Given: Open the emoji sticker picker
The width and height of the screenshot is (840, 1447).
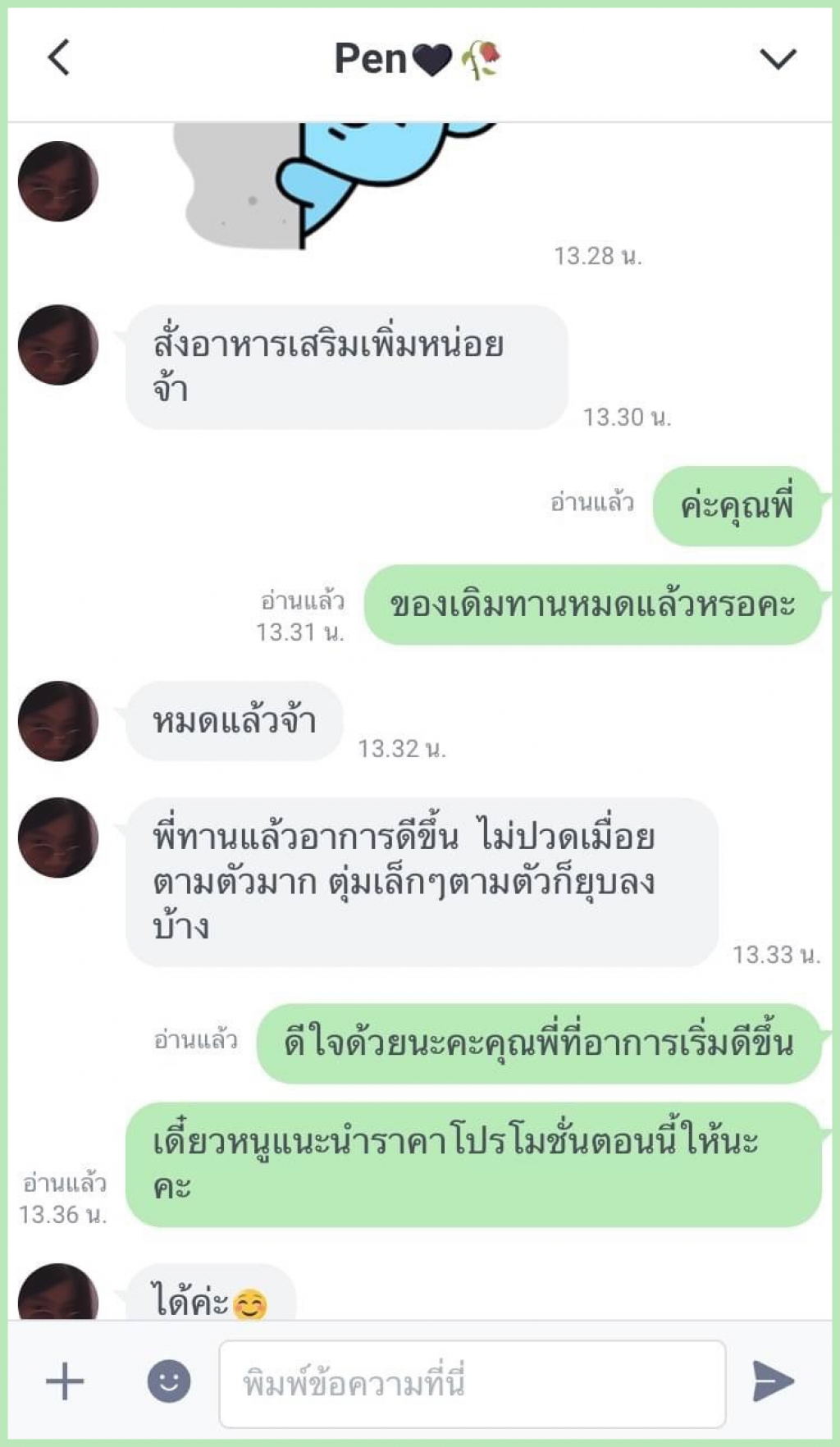Looking at the screenshot, I should click(x=169, y=1381).
